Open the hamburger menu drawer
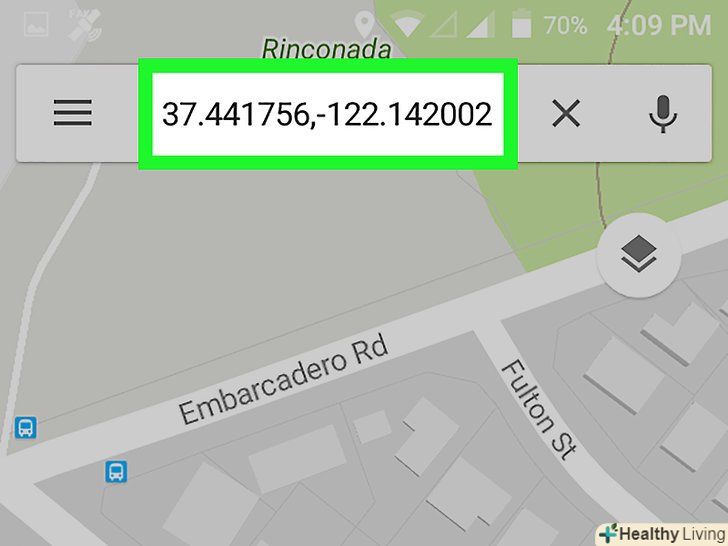Screen dimensions: 728x546 (x=73, y=114)
